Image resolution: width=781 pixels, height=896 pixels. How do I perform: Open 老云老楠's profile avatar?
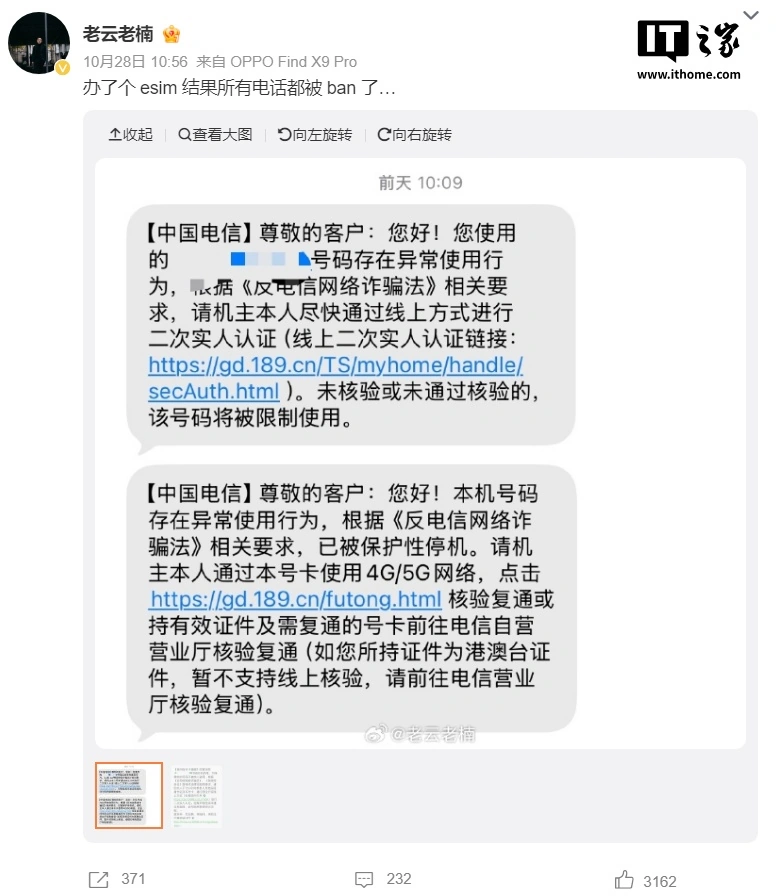click(x=39, y=44)
